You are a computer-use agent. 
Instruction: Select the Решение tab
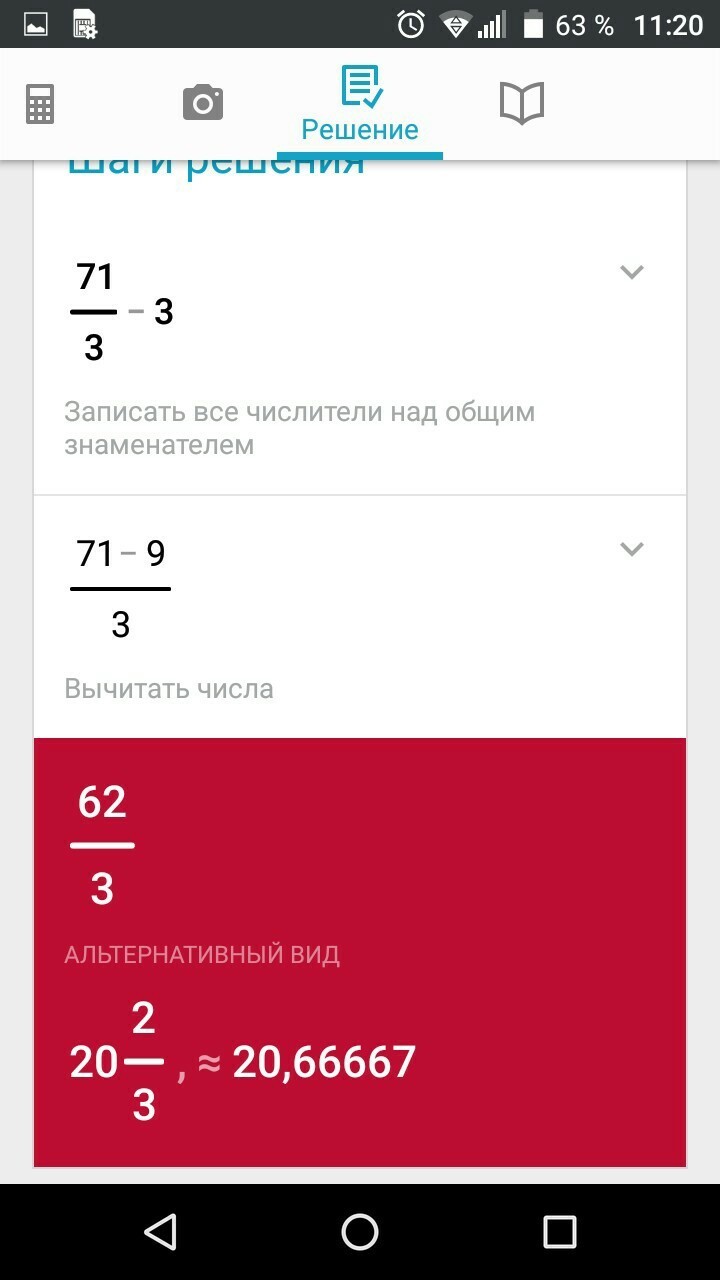coord(360,106)
